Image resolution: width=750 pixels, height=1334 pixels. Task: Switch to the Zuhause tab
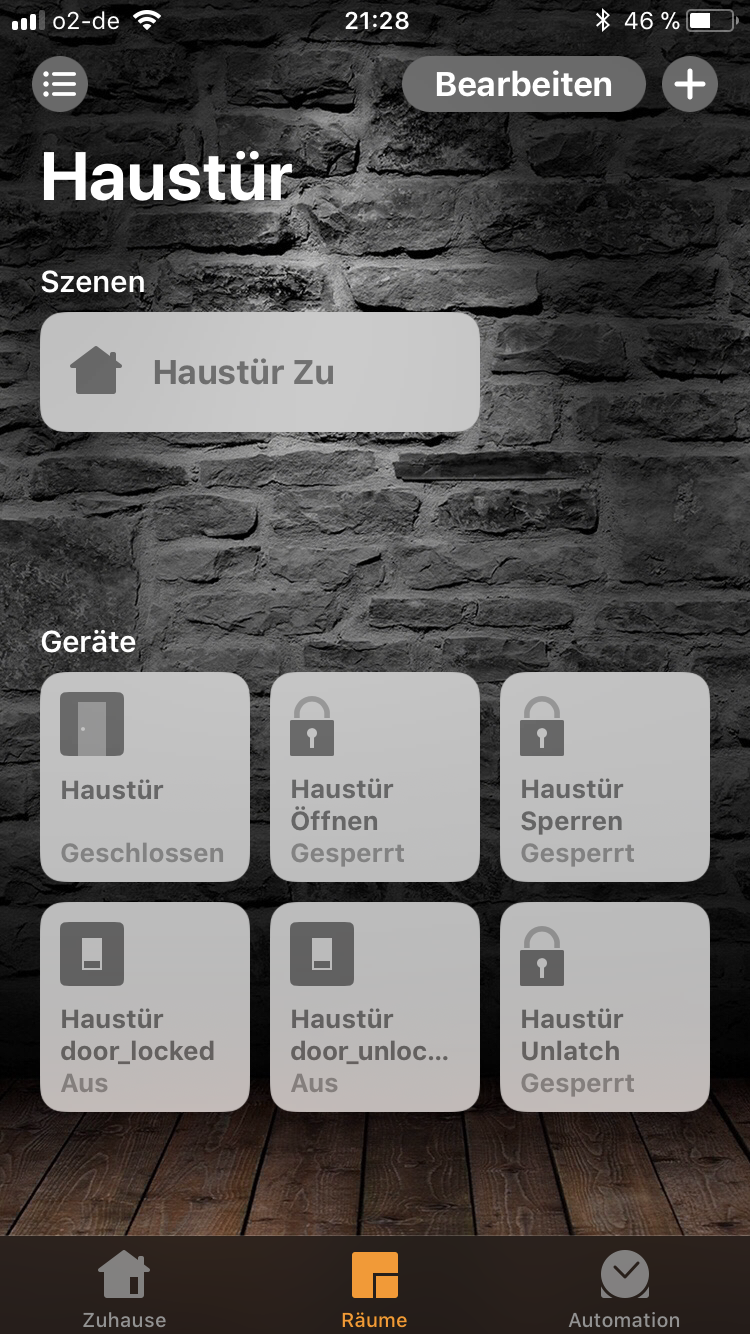pyautogui.click(x=124, y=1289)
